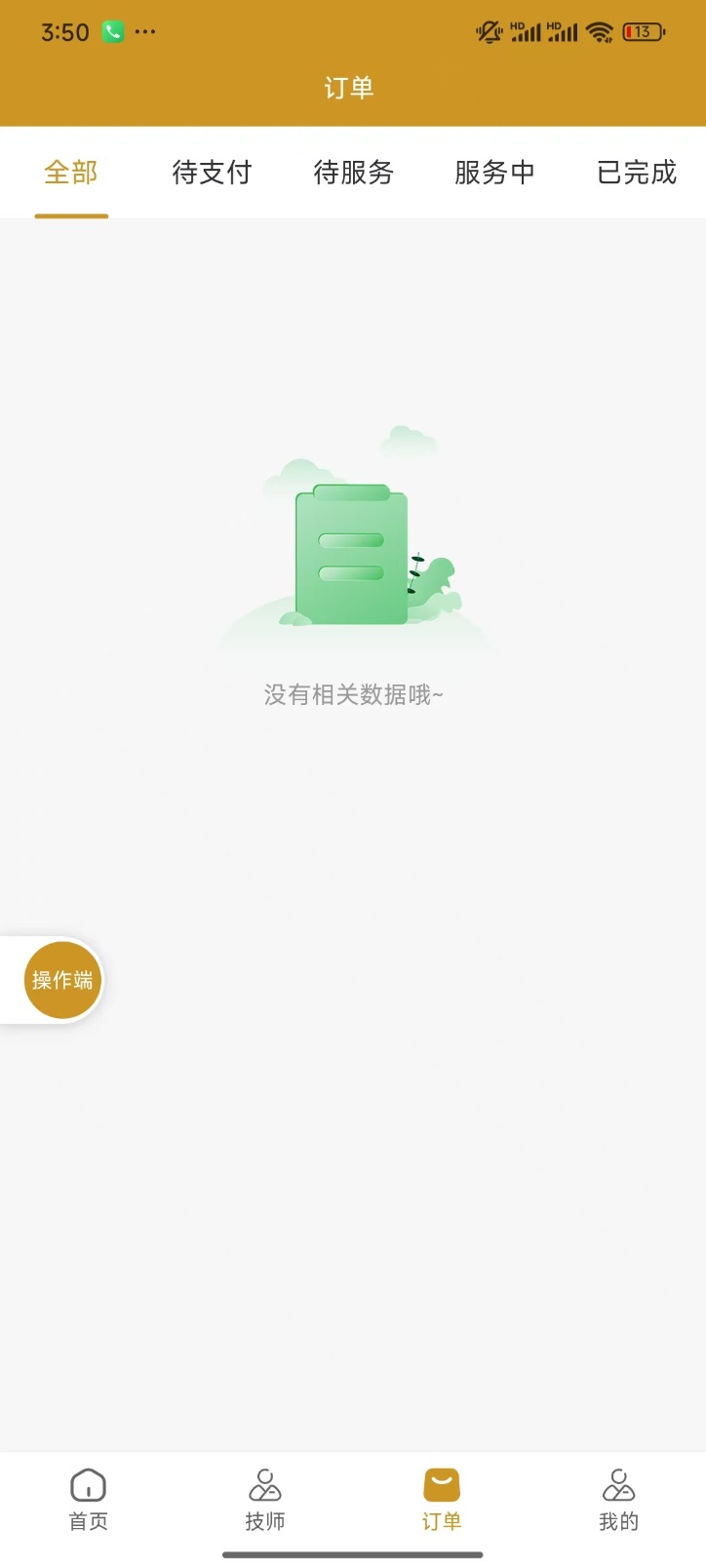The image size is (706, 1568).
Task: Open the ellipsis menu in the status bar
Action: [145, 32]
